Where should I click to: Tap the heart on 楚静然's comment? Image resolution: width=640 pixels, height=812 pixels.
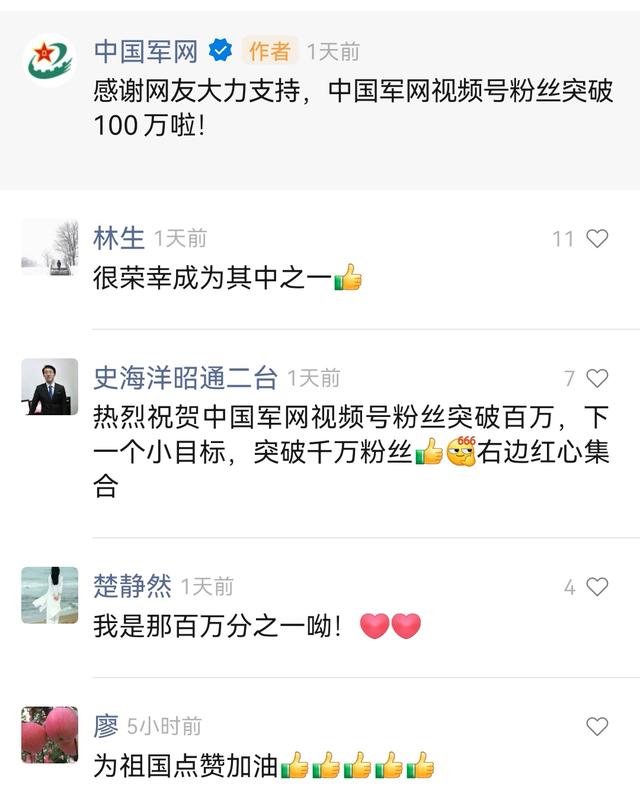[597, 587]
